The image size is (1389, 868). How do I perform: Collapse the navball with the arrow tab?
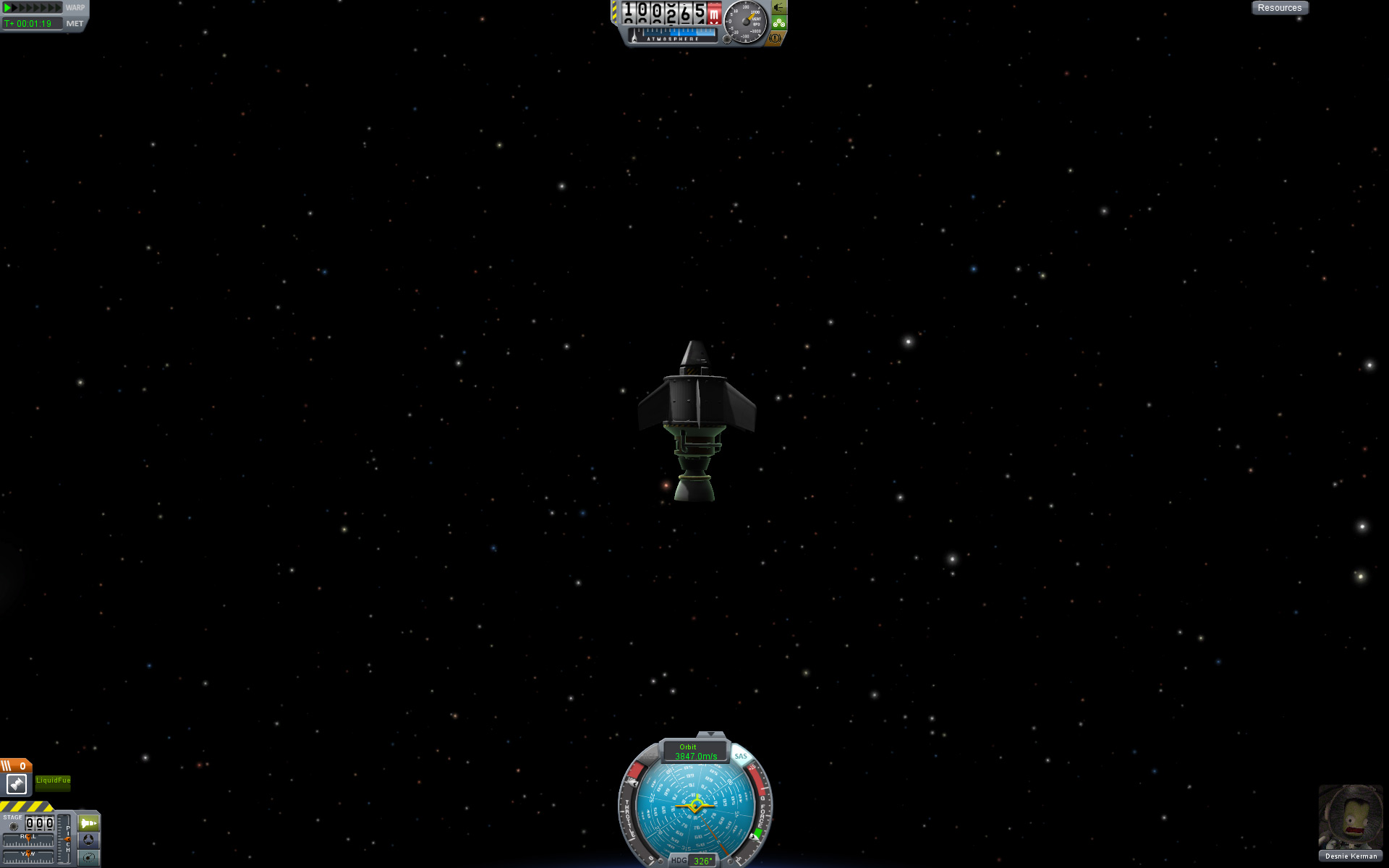[710, 735]
